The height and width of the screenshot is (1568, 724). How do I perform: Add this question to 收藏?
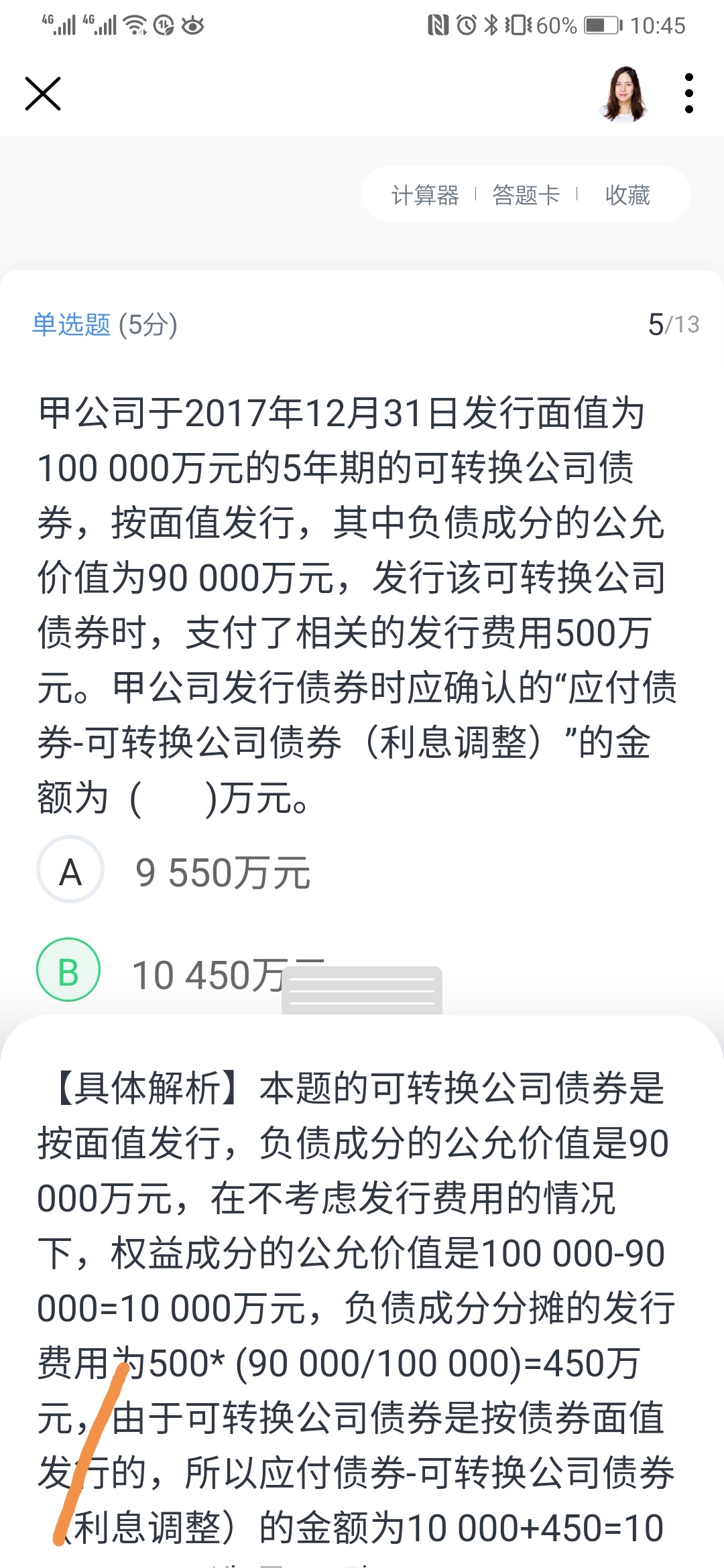tap(627, 195)
